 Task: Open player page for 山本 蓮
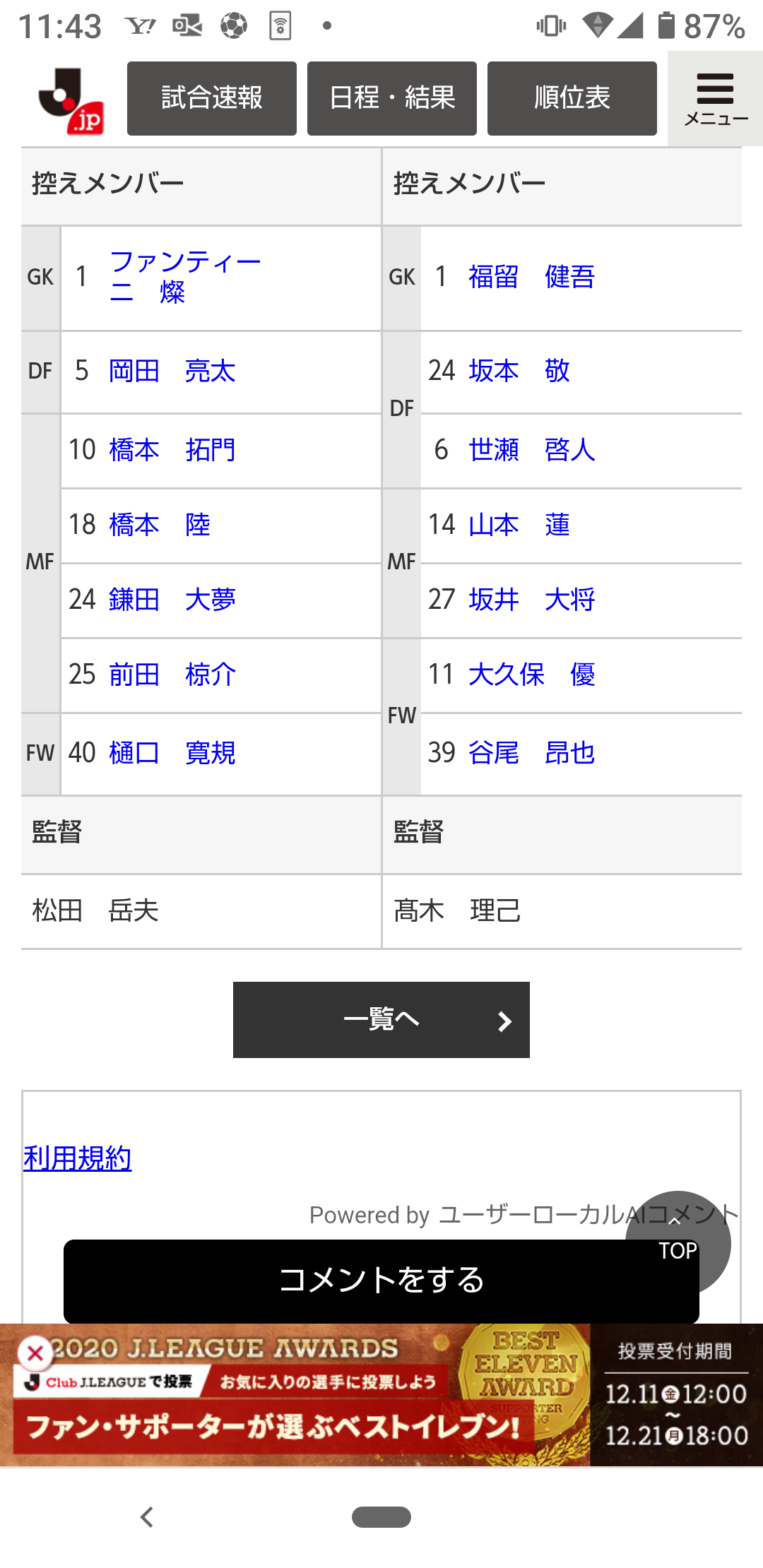coord(519,525)
